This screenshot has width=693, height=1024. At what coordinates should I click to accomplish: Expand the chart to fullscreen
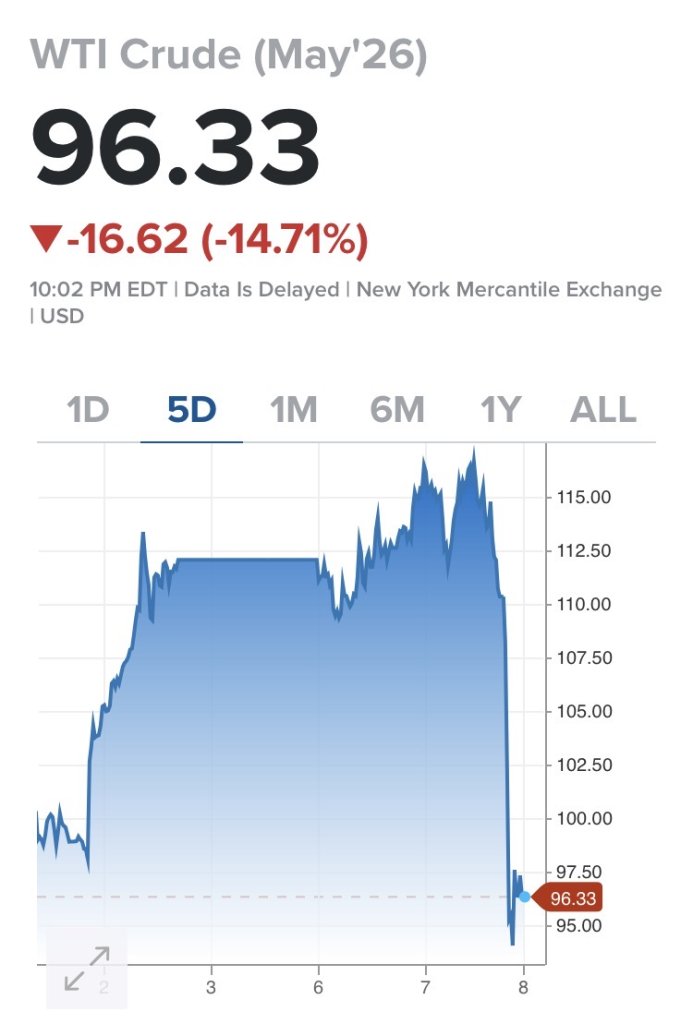[86, 969]
